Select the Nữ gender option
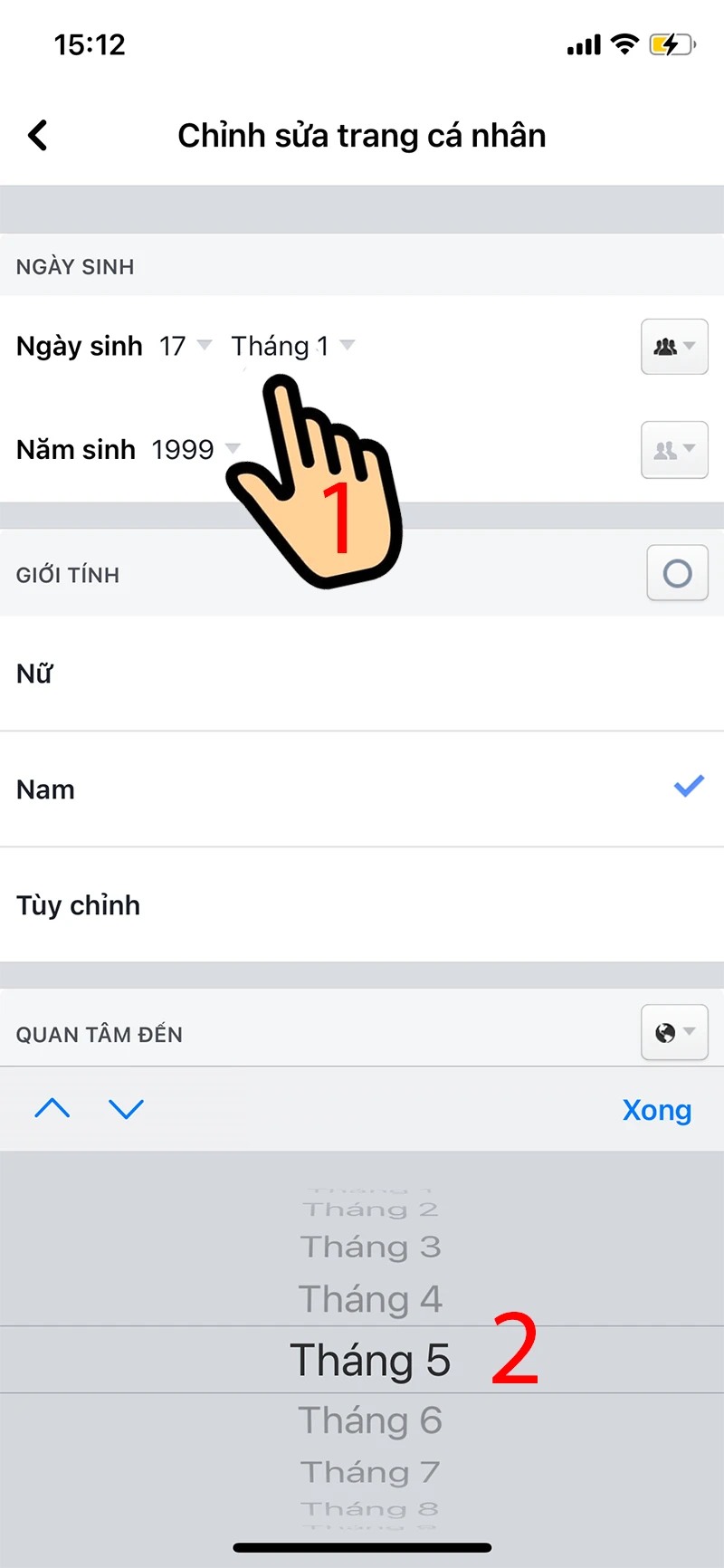This screenshot has width=724, height=1568. coord(33,674)
